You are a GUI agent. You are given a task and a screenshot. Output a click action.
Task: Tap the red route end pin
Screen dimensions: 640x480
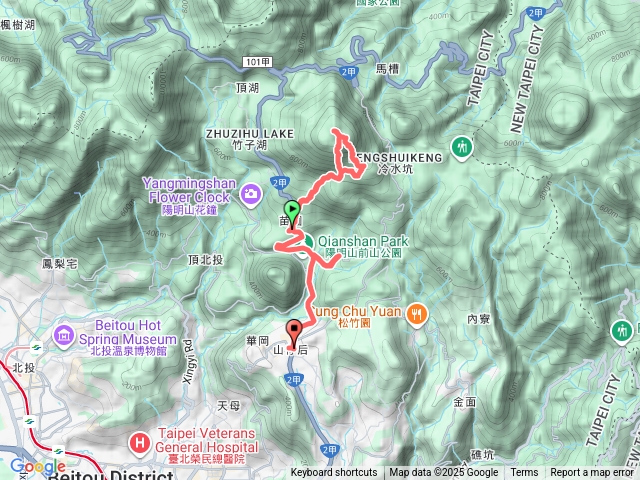point(295,332)
